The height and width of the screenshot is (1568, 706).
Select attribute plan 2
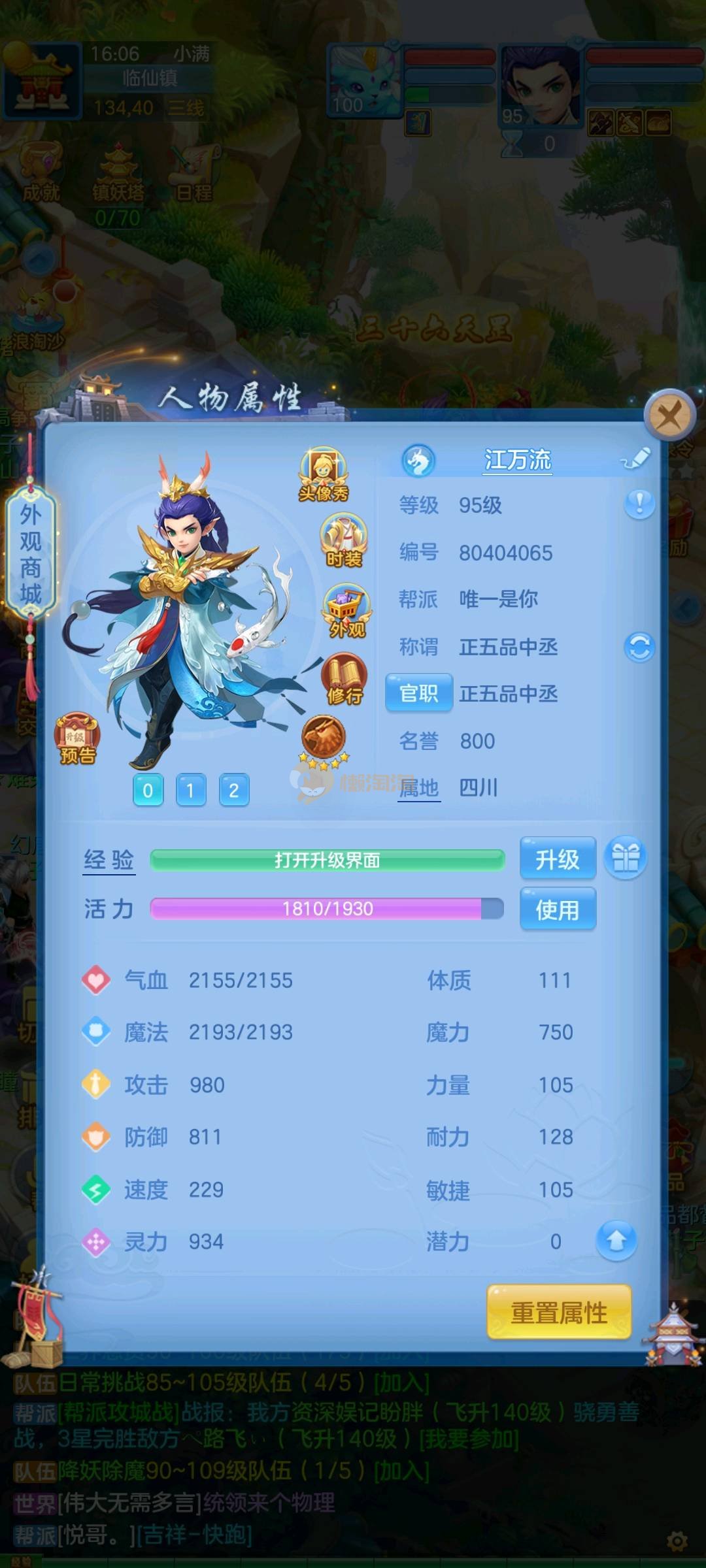coord(233,791)
